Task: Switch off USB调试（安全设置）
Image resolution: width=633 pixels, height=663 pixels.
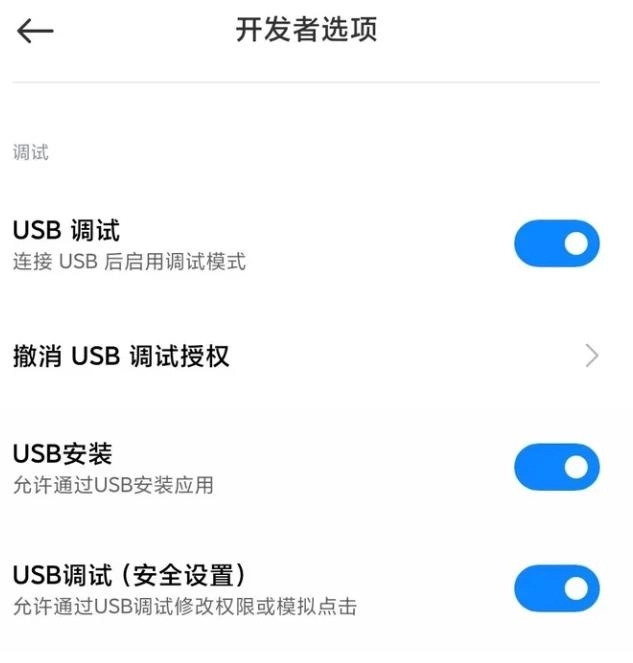Action: (x=556, y=589)
